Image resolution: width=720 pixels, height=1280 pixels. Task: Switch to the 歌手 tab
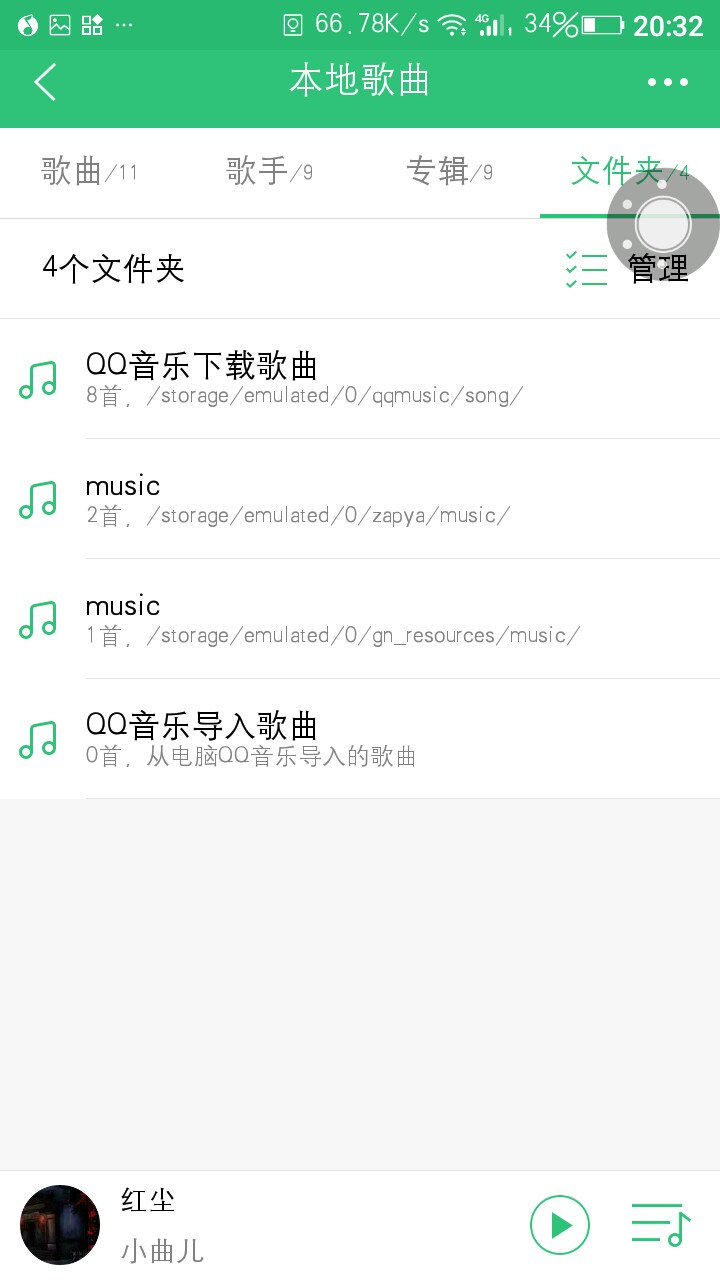pos(269,172)
